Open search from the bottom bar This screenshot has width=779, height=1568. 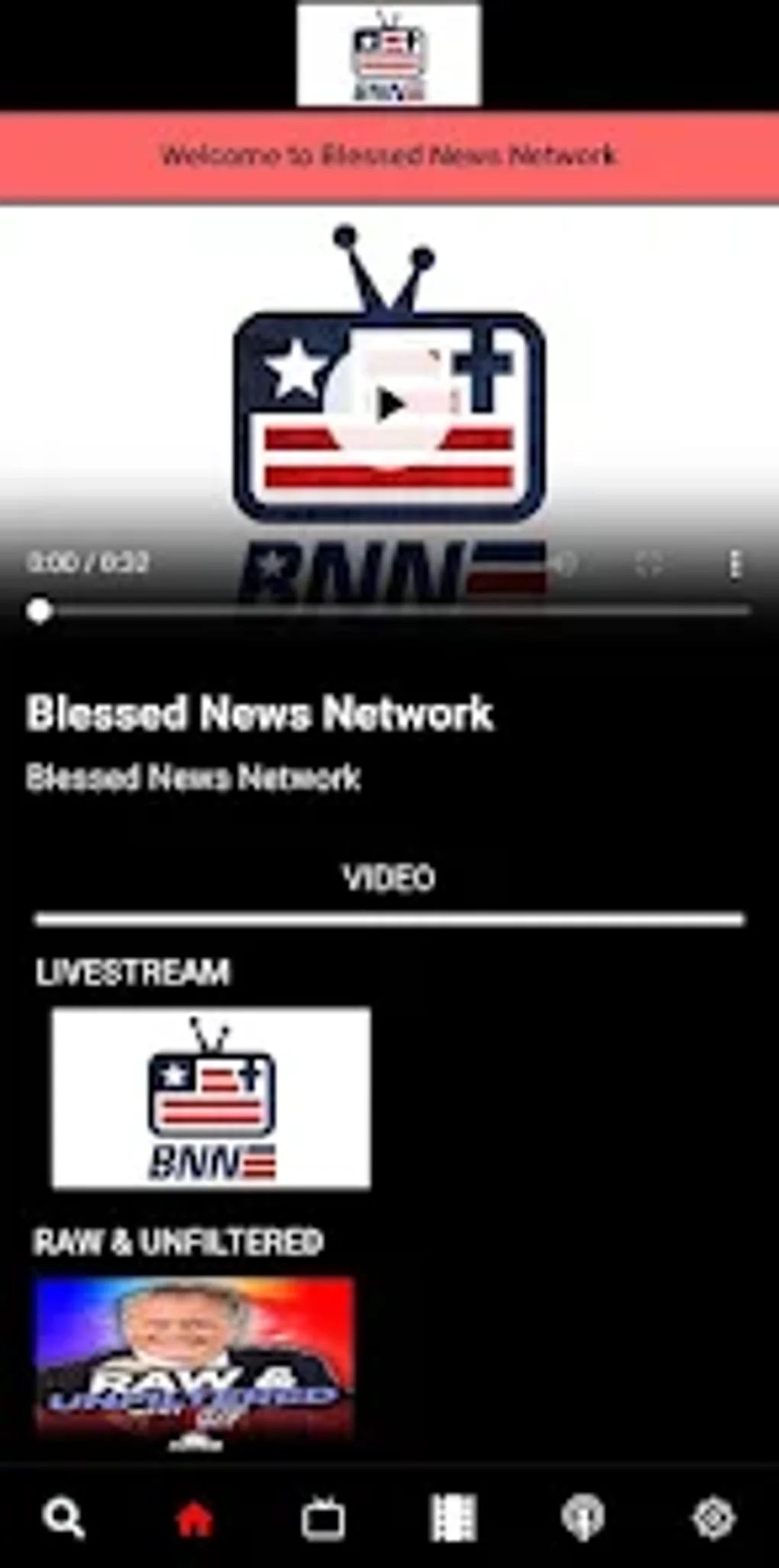click(64, 1518)
